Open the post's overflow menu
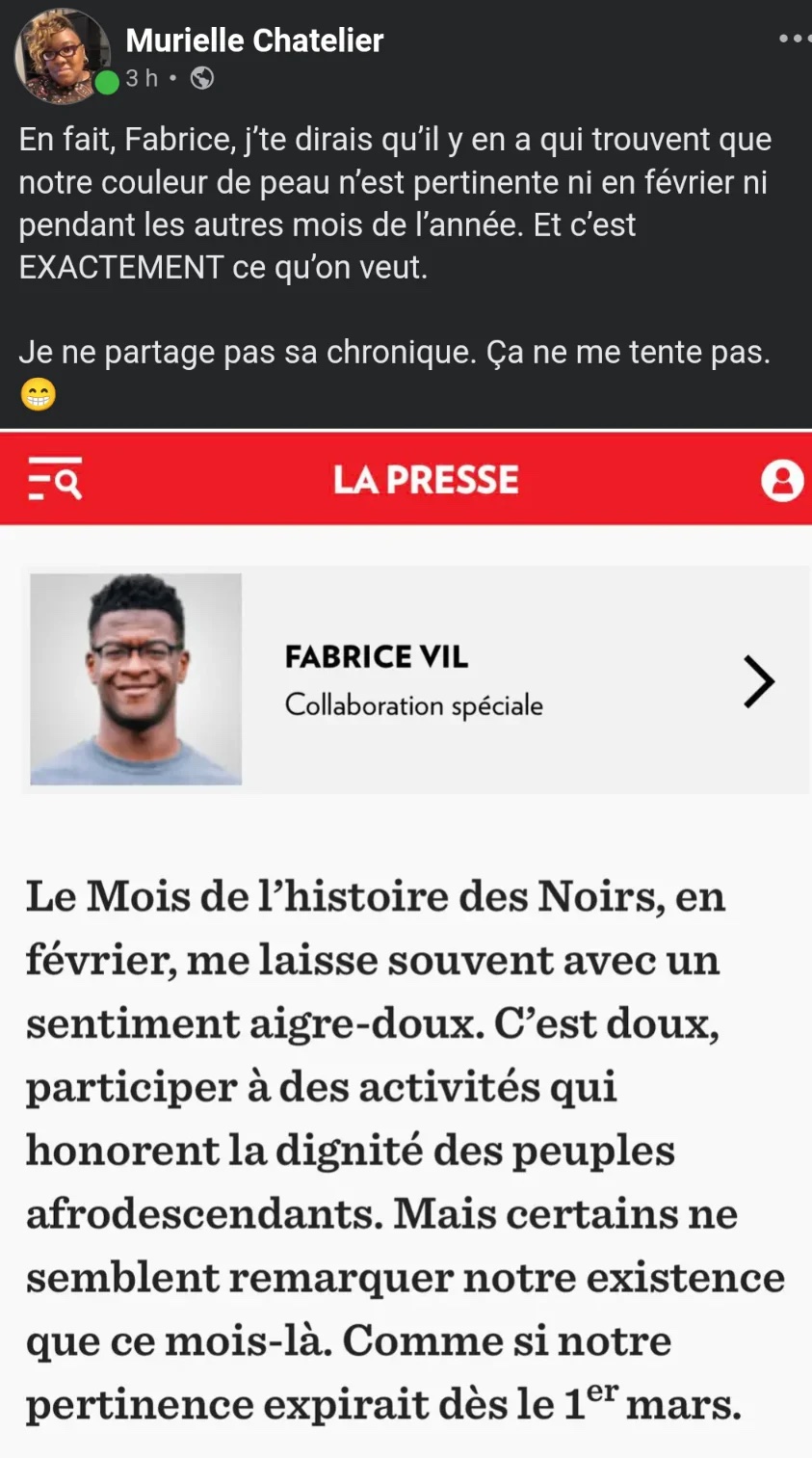Image resolution: width=812 pixels, height=1458 pixels. tap(794, 39)
